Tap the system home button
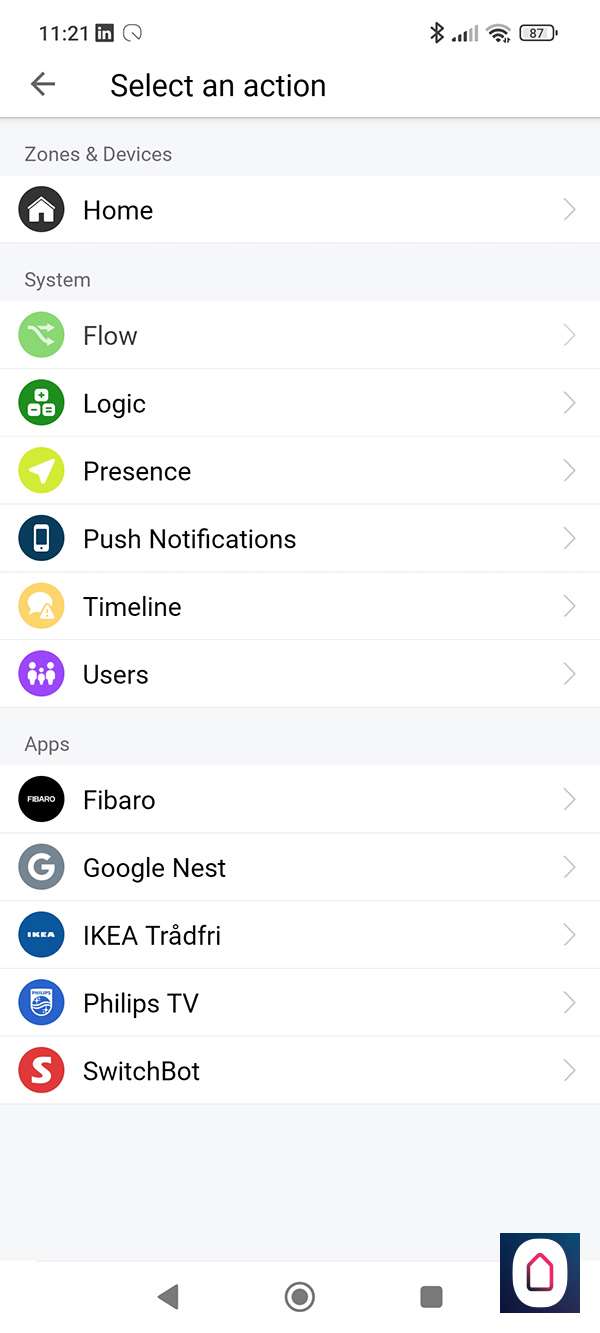 click(x=299, y=1297)
